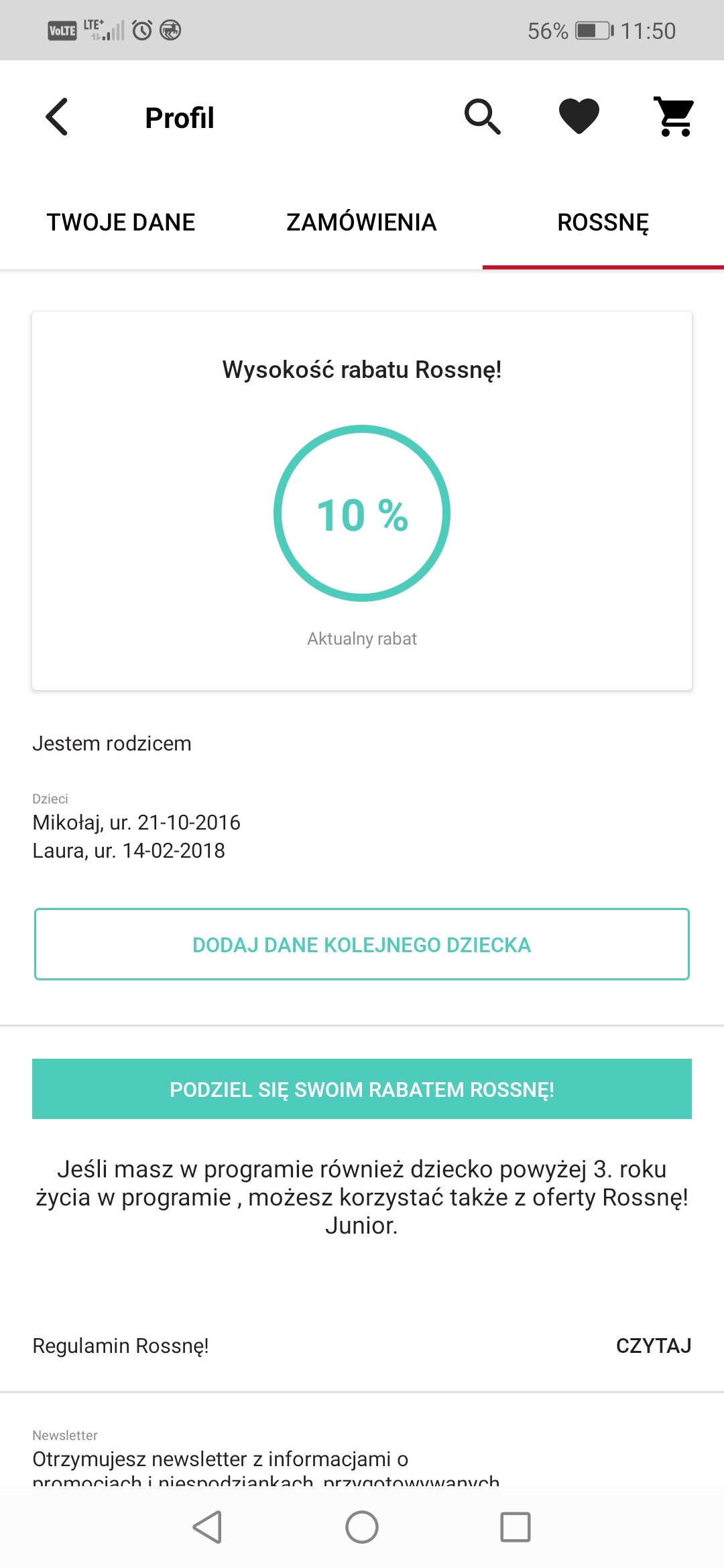Go back using the app bar arrow
Image resolution: width=724 pixels, height=1568 pixels.
coord(57,117)
